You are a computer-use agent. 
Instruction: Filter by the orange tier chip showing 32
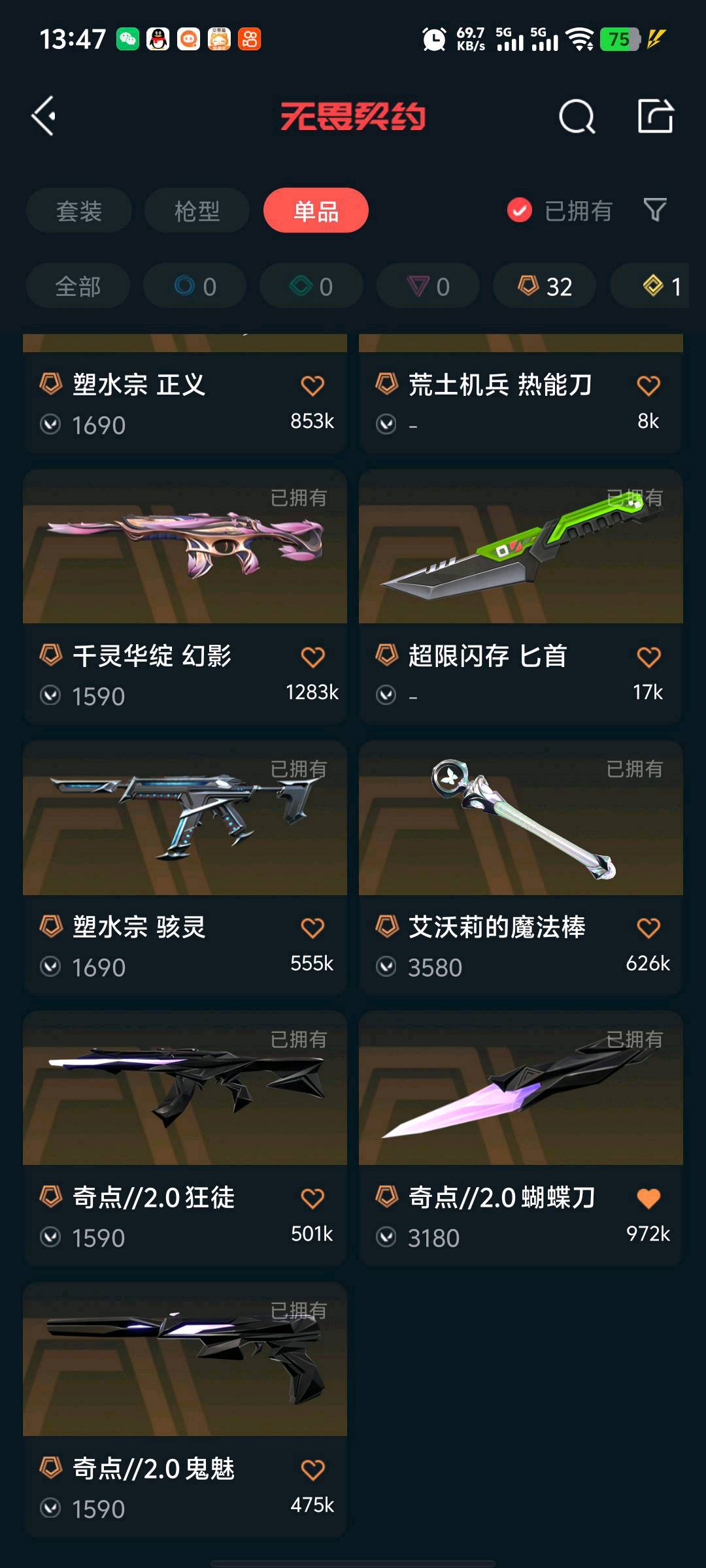545,286
